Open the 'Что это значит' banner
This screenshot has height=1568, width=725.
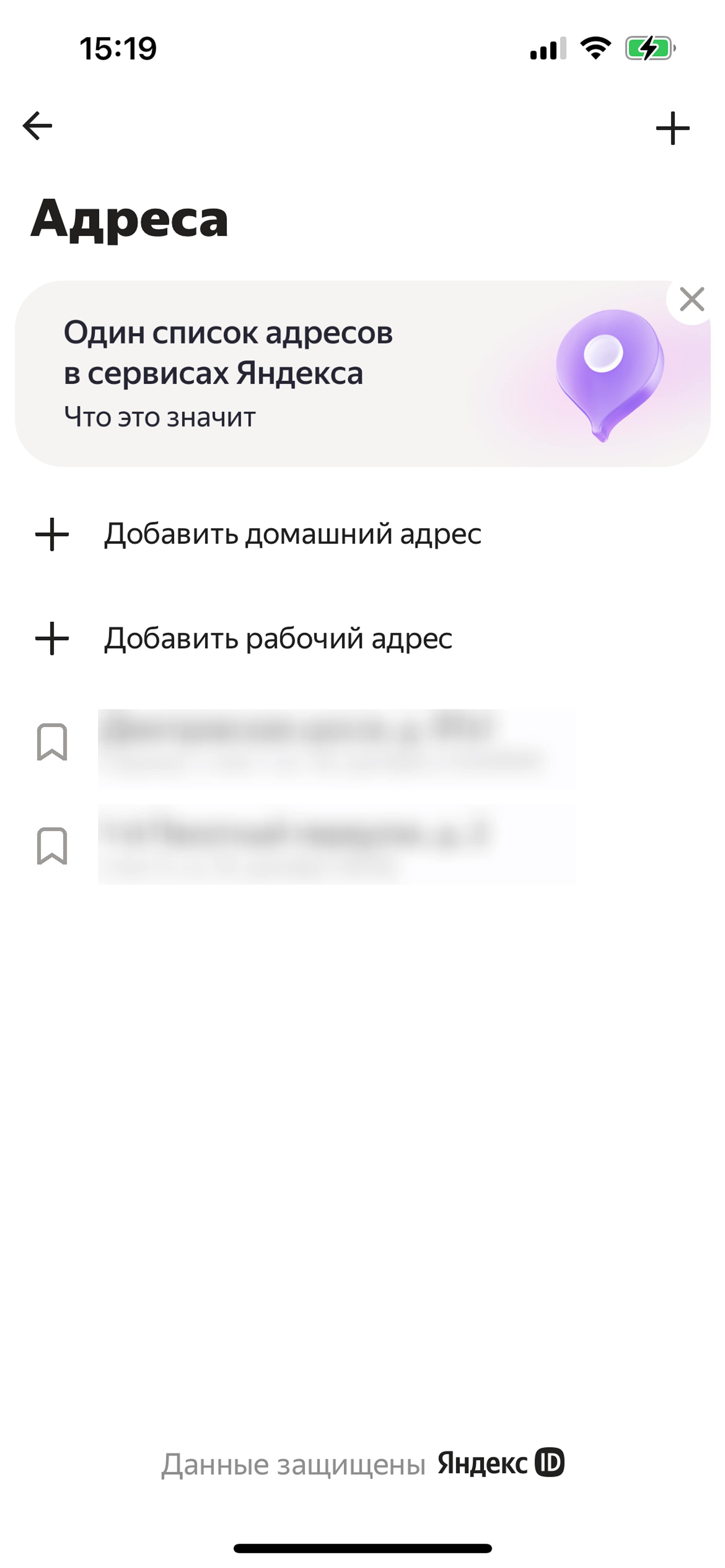(x=362, y=373)
